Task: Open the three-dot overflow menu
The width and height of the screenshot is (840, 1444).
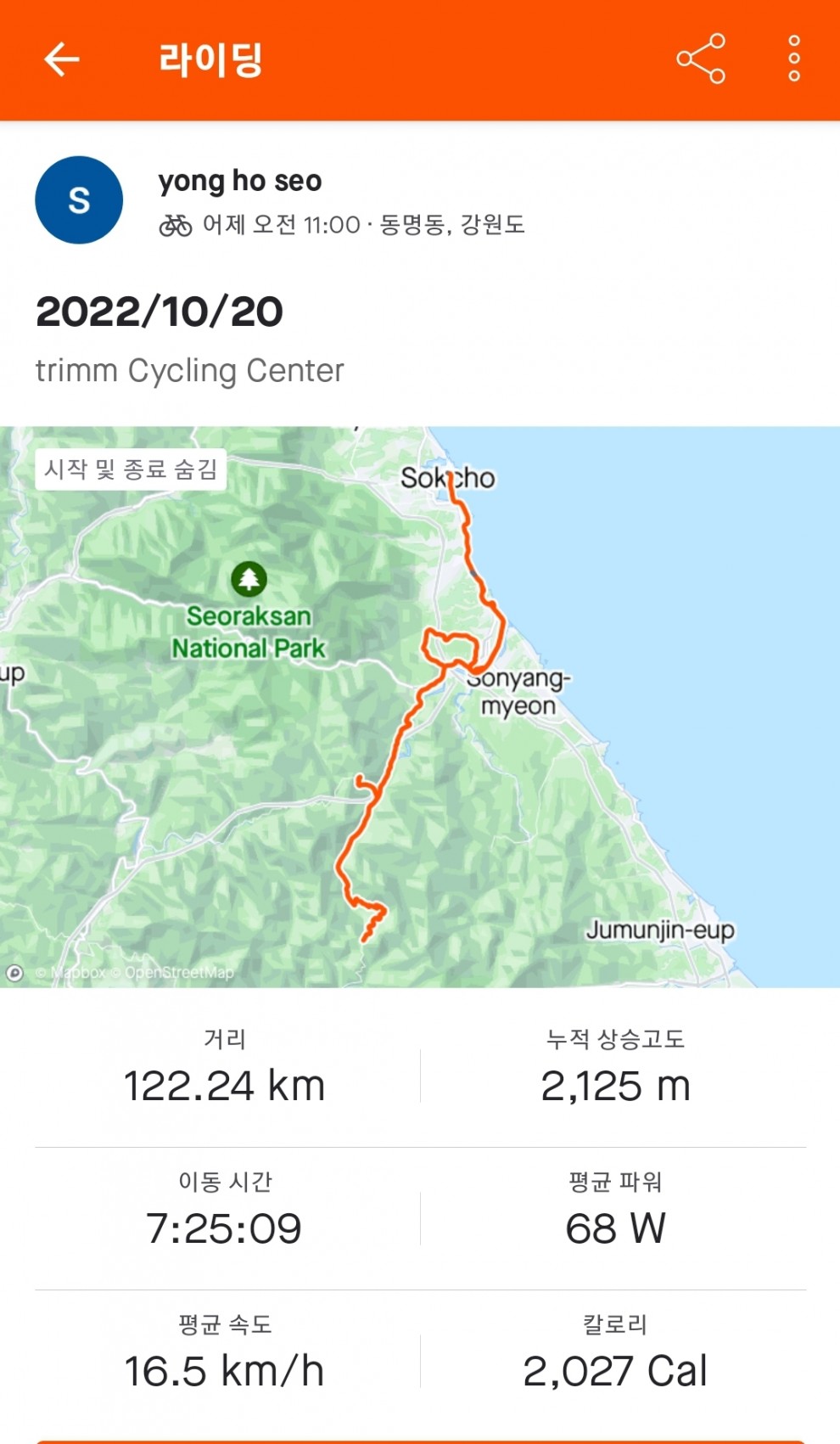Action: point(793,59)
